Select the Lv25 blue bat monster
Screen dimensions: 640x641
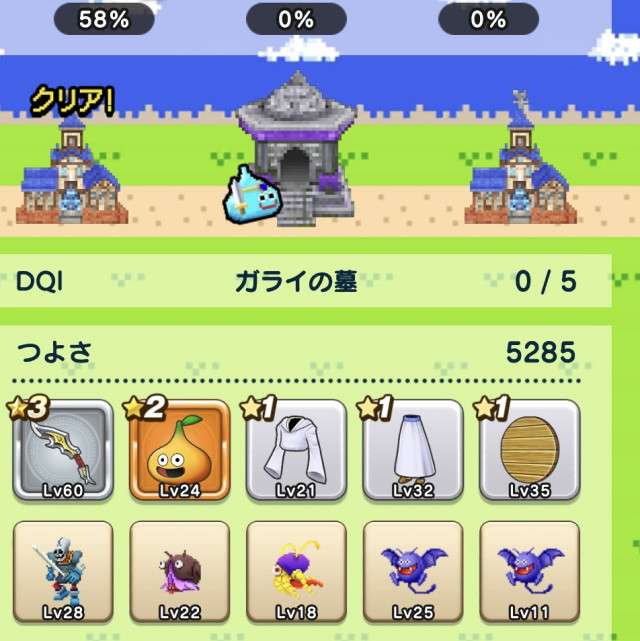413,572
